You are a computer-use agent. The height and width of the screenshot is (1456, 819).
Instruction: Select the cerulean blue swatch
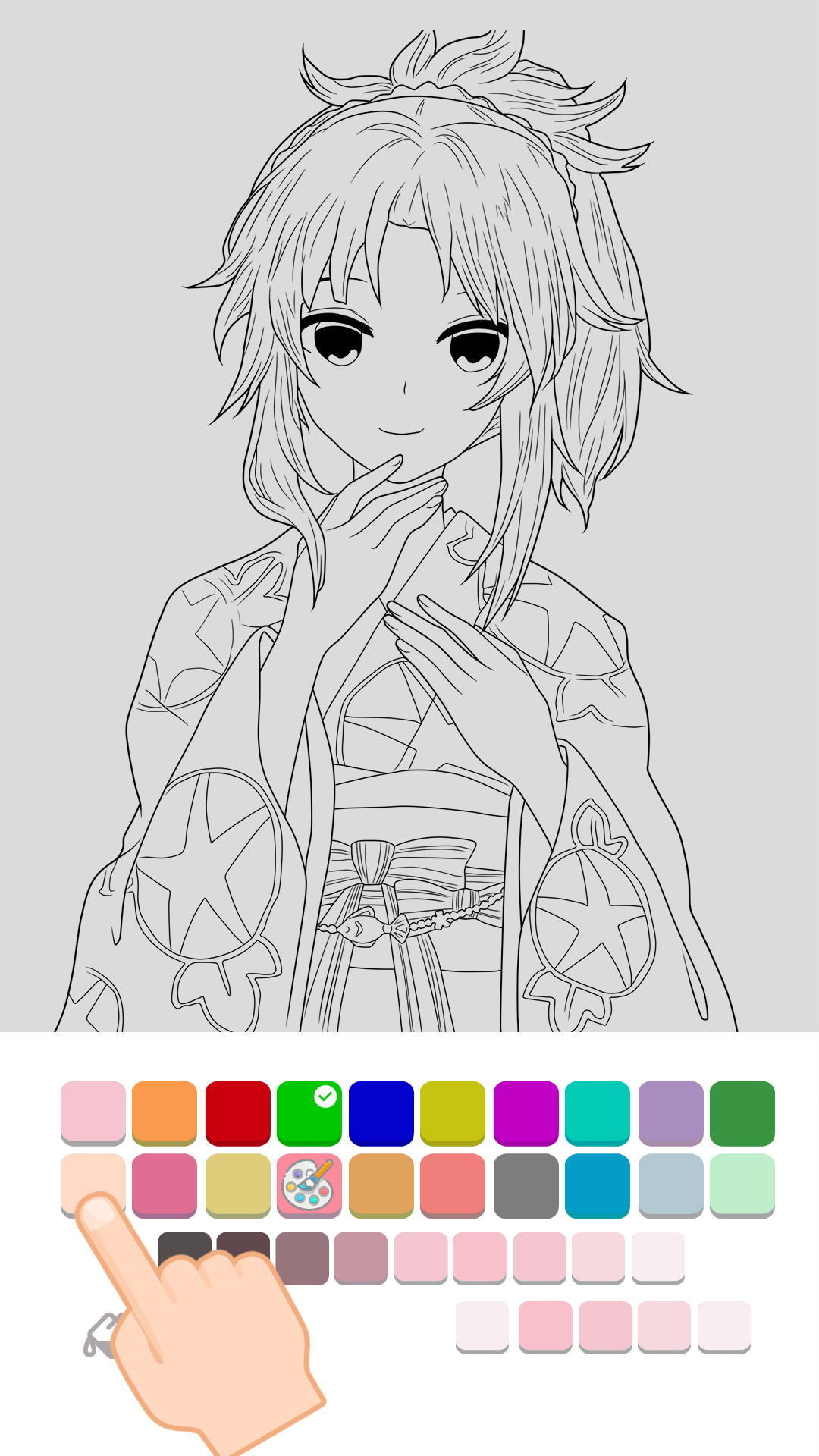[598, 1185]
